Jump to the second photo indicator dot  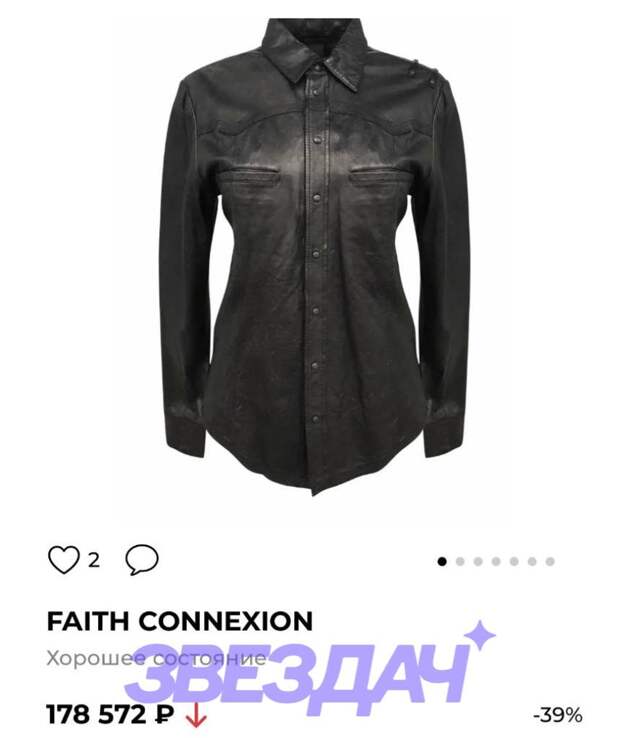tap(460, 562)
